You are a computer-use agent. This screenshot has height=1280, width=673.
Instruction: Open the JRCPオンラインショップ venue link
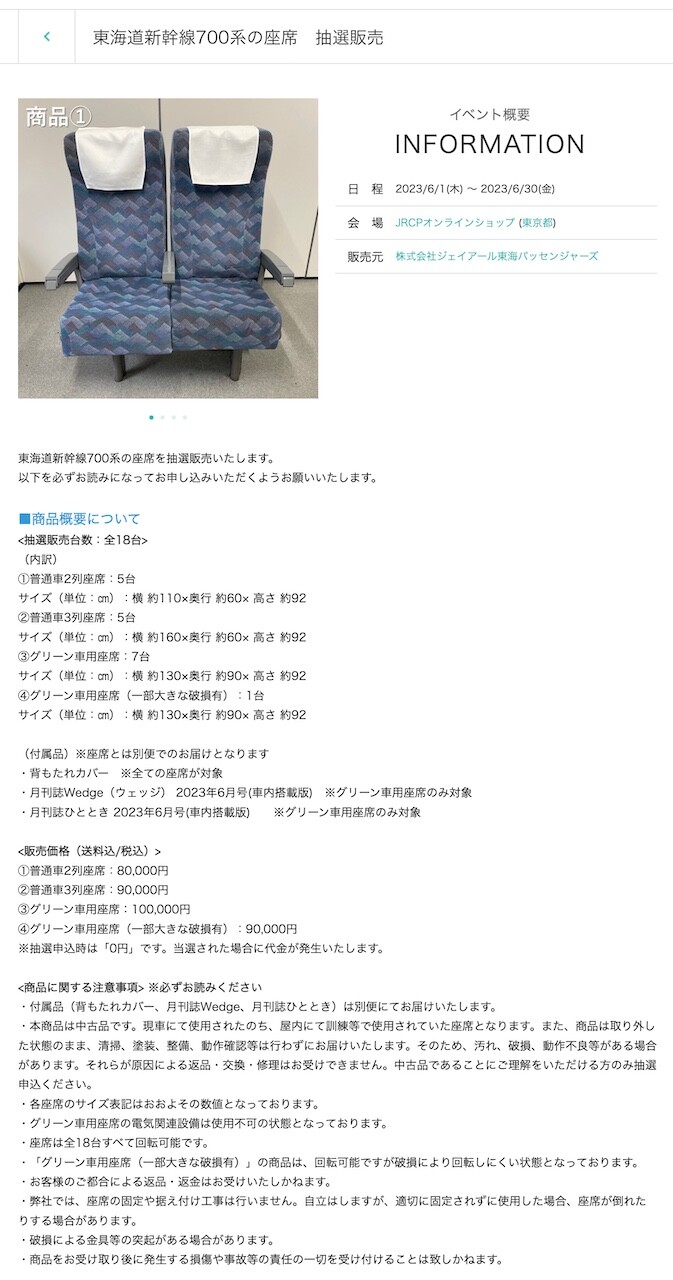(x=455, y=223)
